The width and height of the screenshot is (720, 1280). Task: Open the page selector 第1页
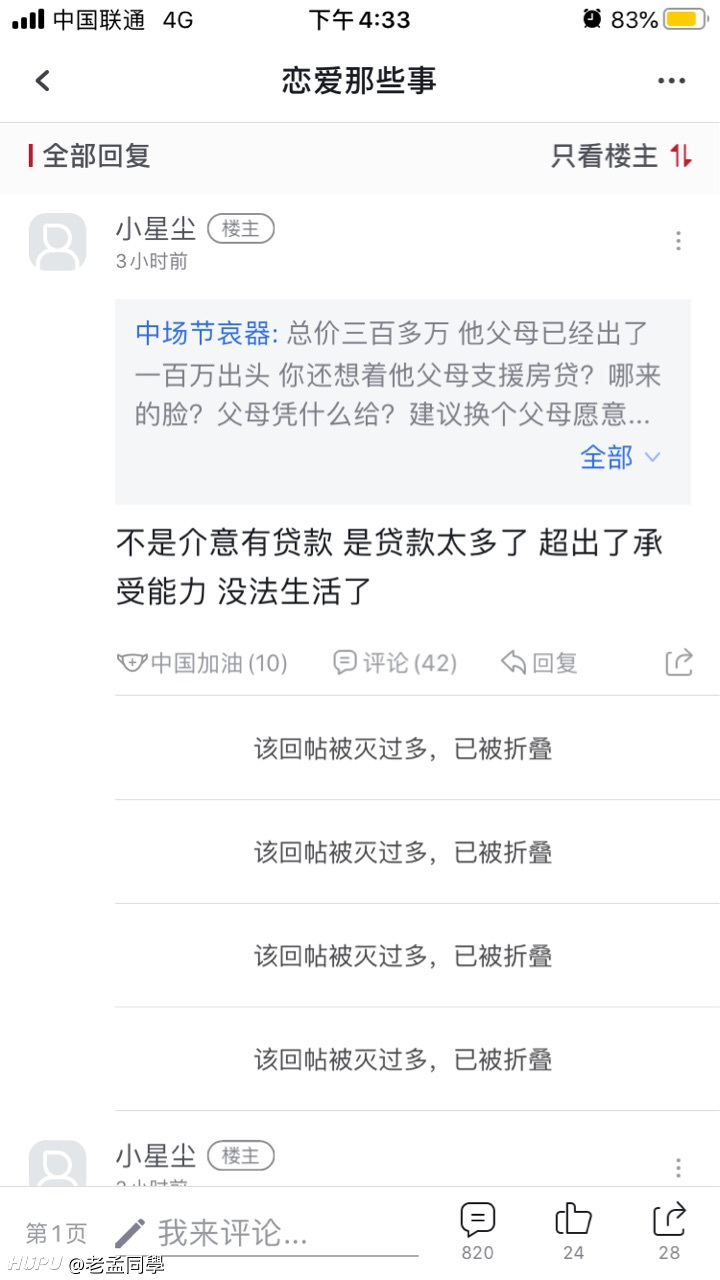[56, 1234]
